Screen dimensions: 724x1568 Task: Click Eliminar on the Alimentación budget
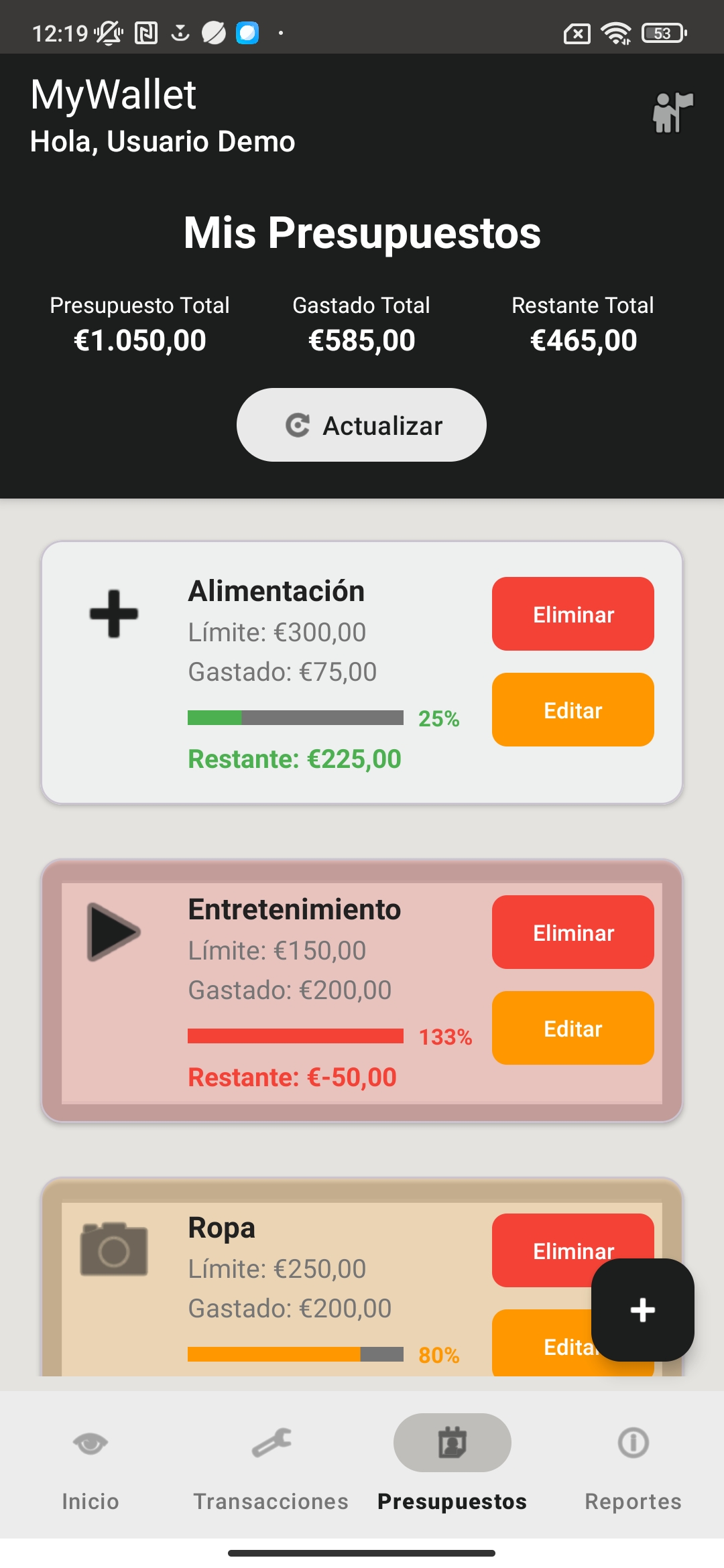point(573,614)
